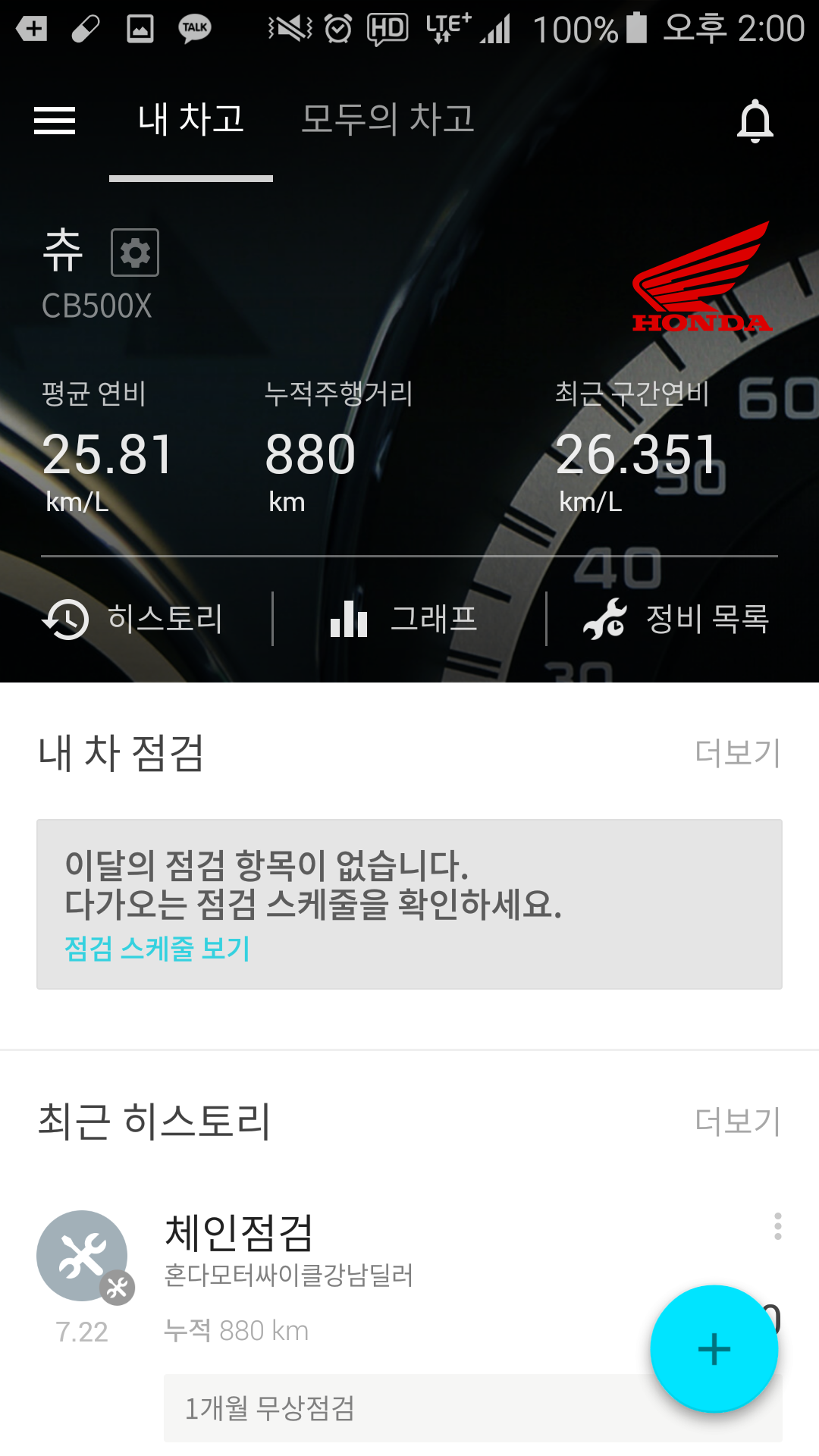Open the 점검 스케줄 보기 link
Screen dimensions: 819x1456
pos(157,948)
